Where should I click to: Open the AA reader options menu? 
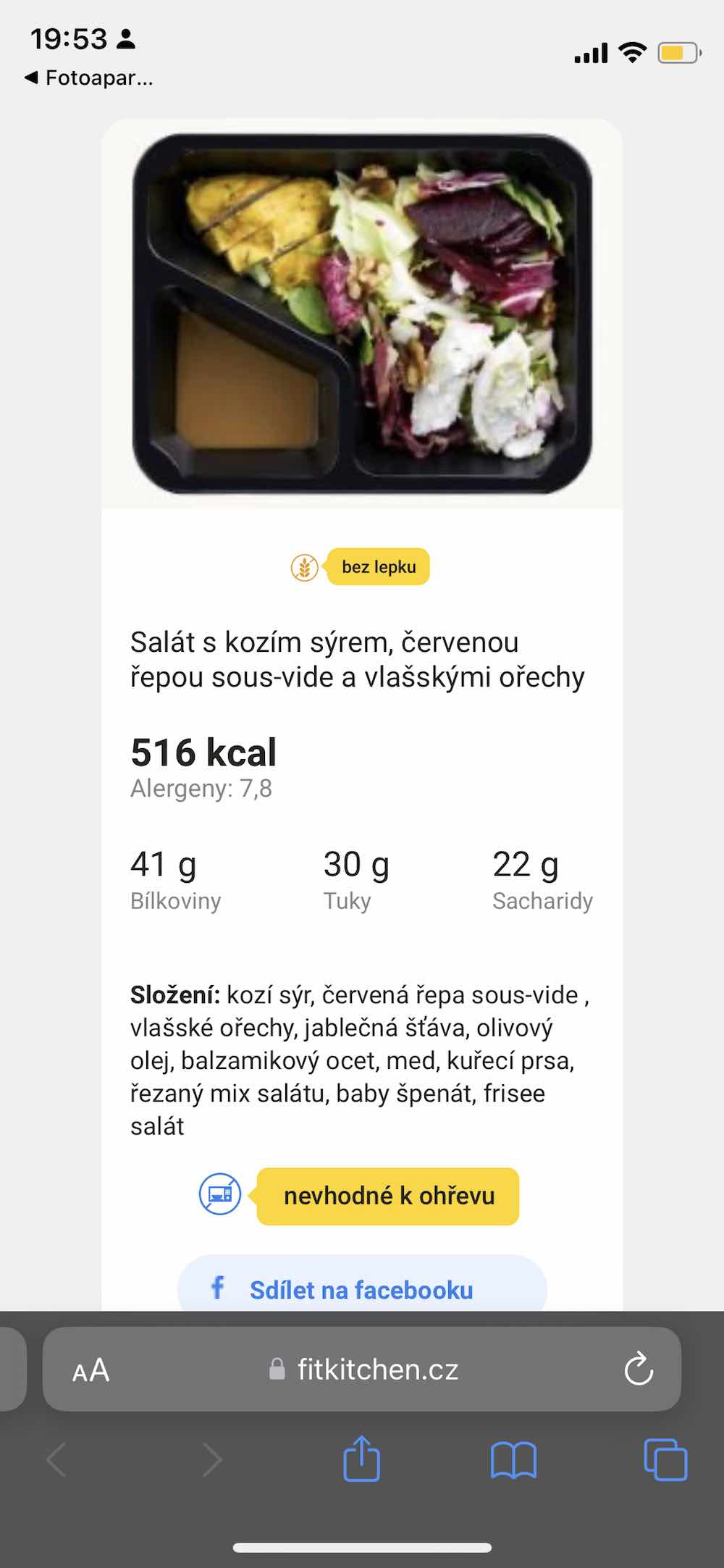[x=91, y=1370]
